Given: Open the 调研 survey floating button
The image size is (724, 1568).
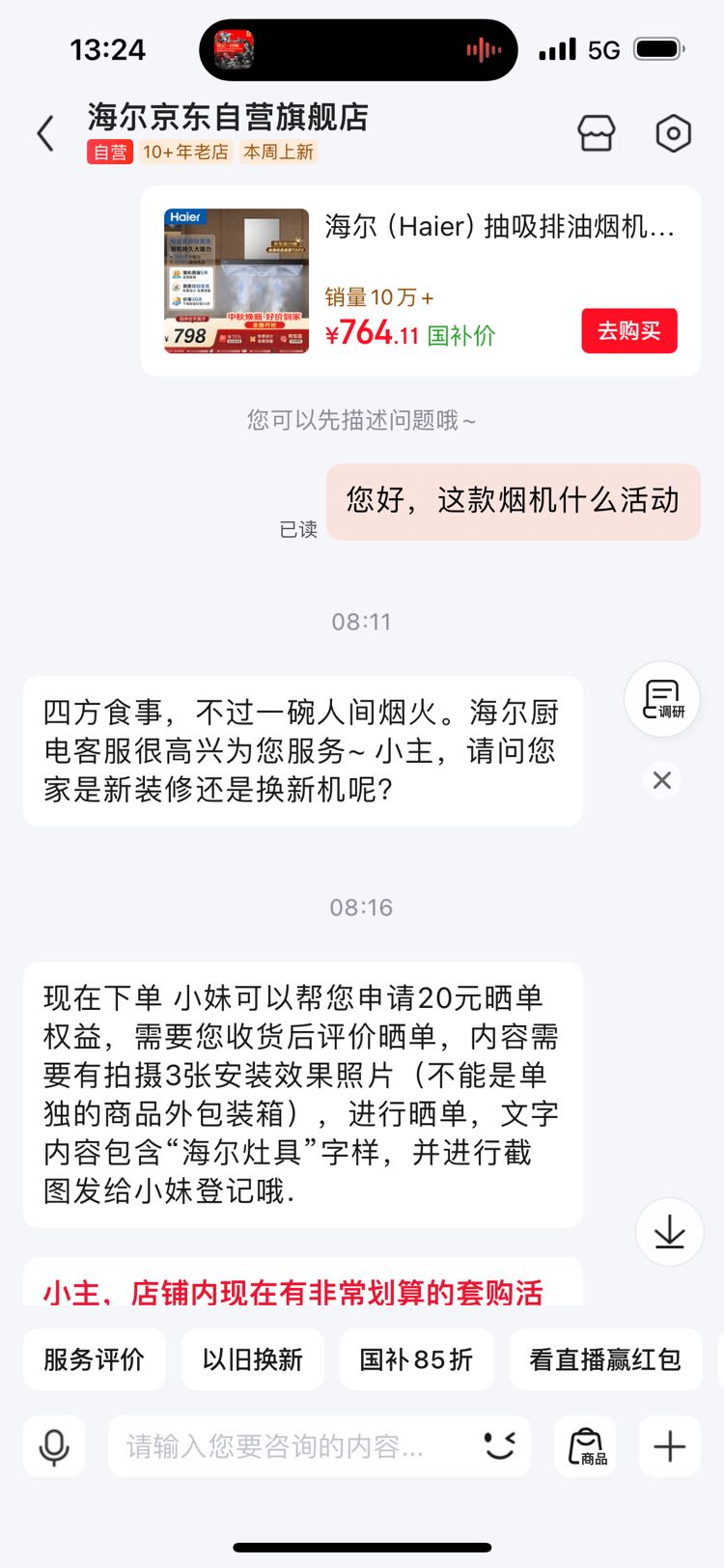Looking at the screenshot, I should point(662,700).
